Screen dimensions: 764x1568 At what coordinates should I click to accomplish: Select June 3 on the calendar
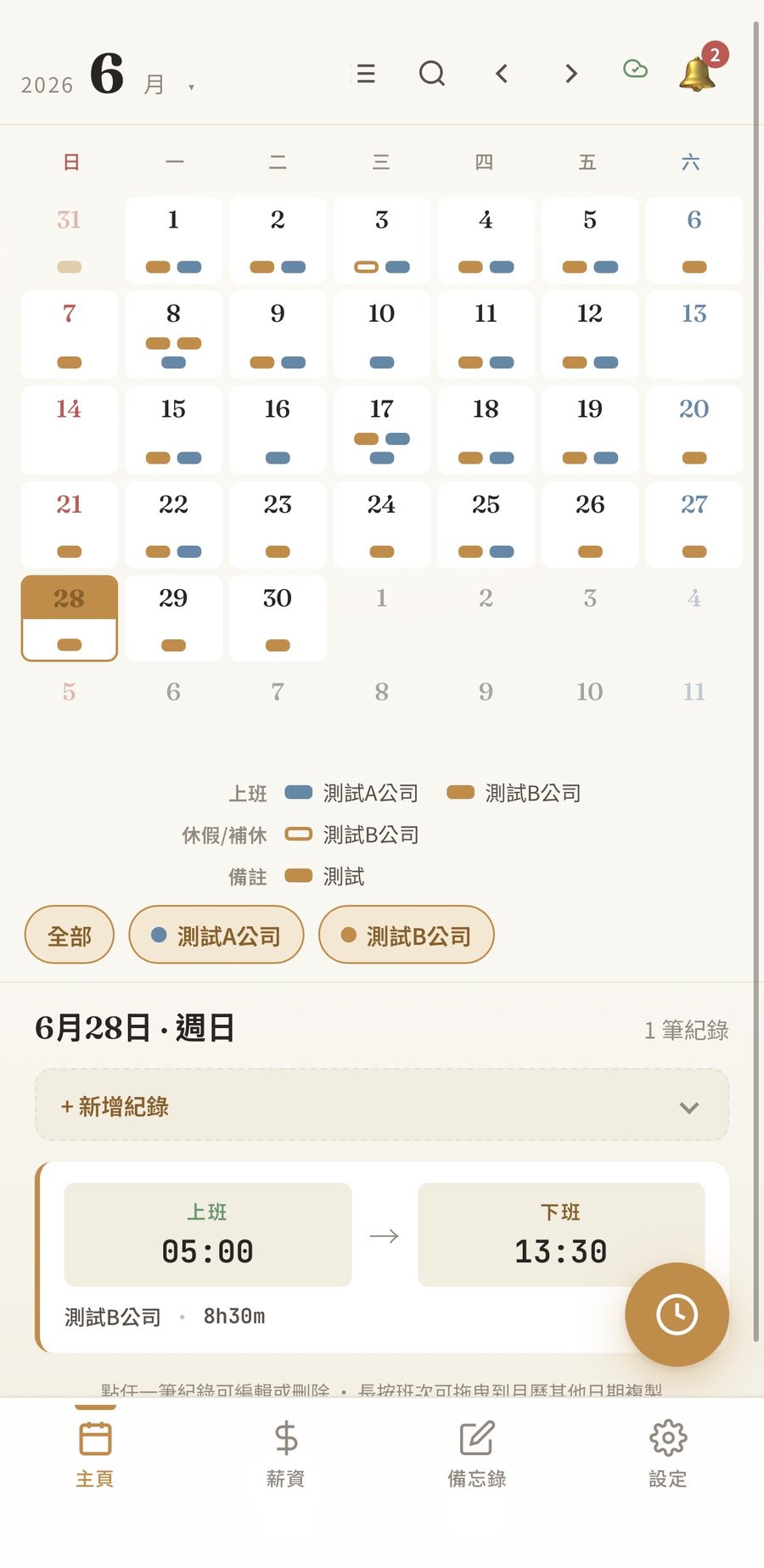382,240
